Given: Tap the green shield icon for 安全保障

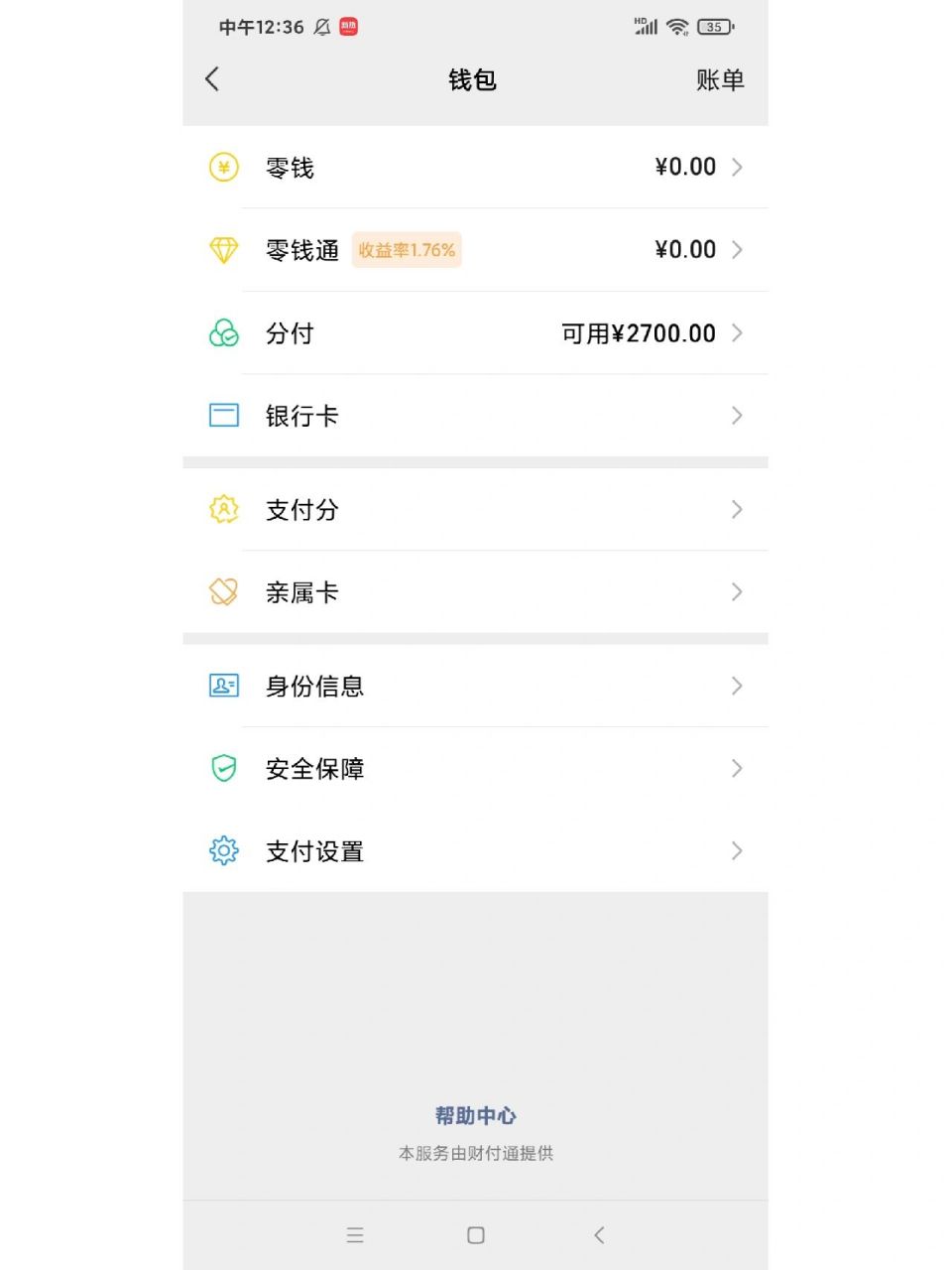Looking at the screenshot, I should pos(223,769).
